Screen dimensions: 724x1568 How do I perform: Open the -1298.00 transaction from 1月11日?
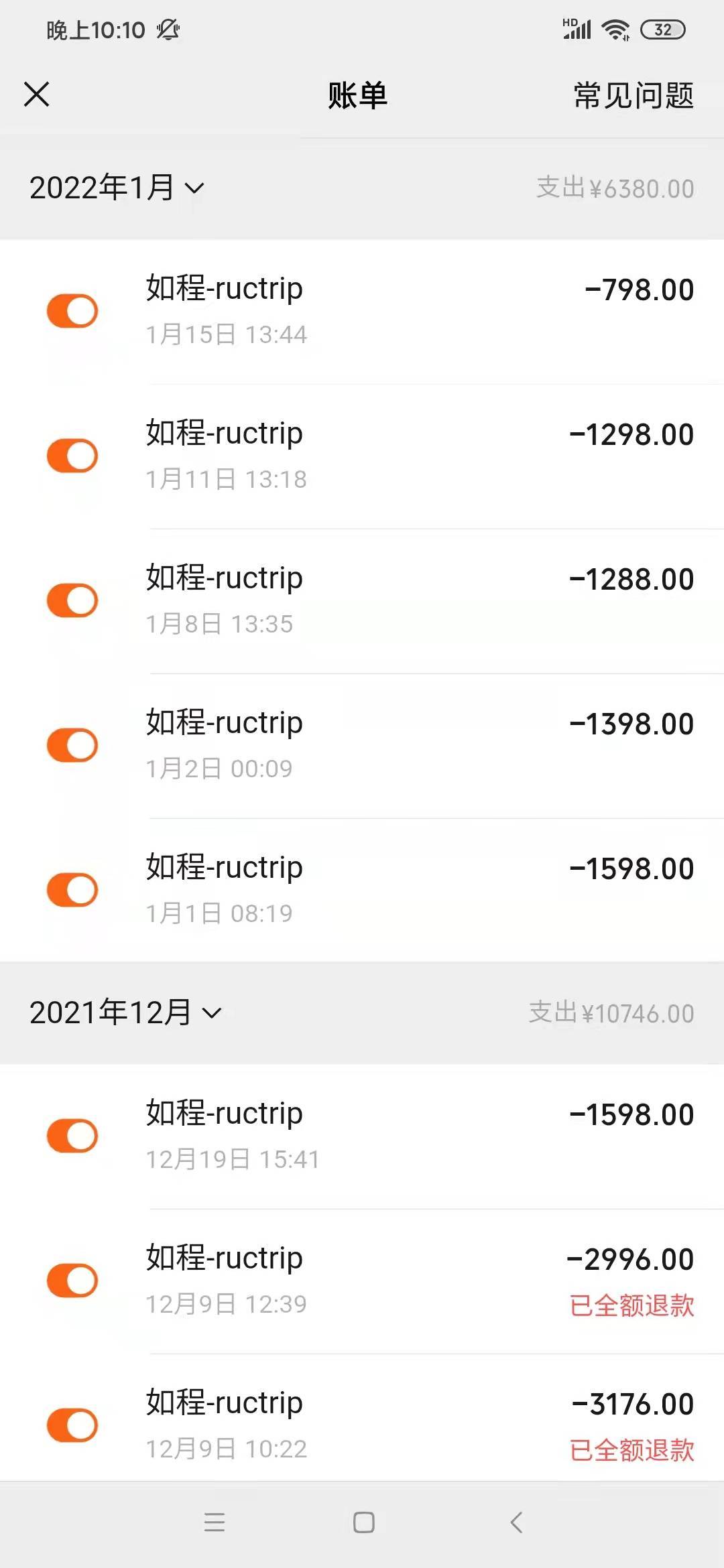(362, 456)
